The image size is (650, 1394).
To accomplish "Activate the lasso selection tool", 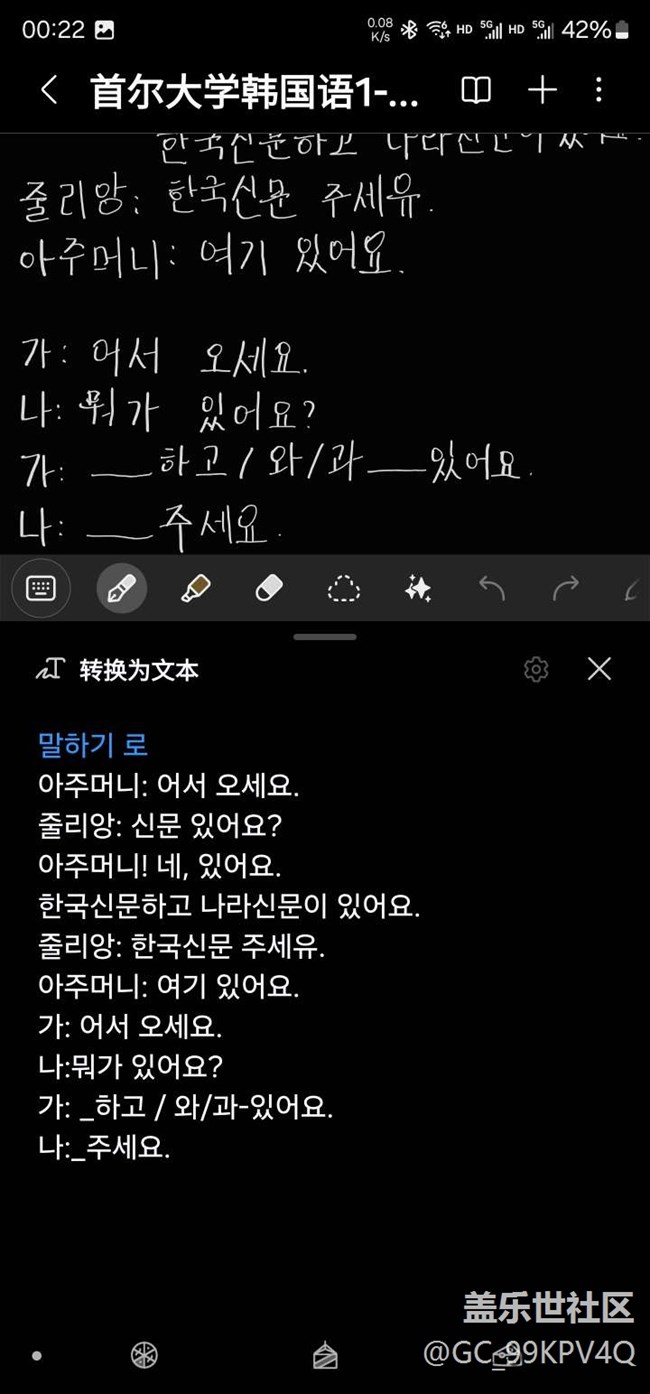I will click(343, 589).
